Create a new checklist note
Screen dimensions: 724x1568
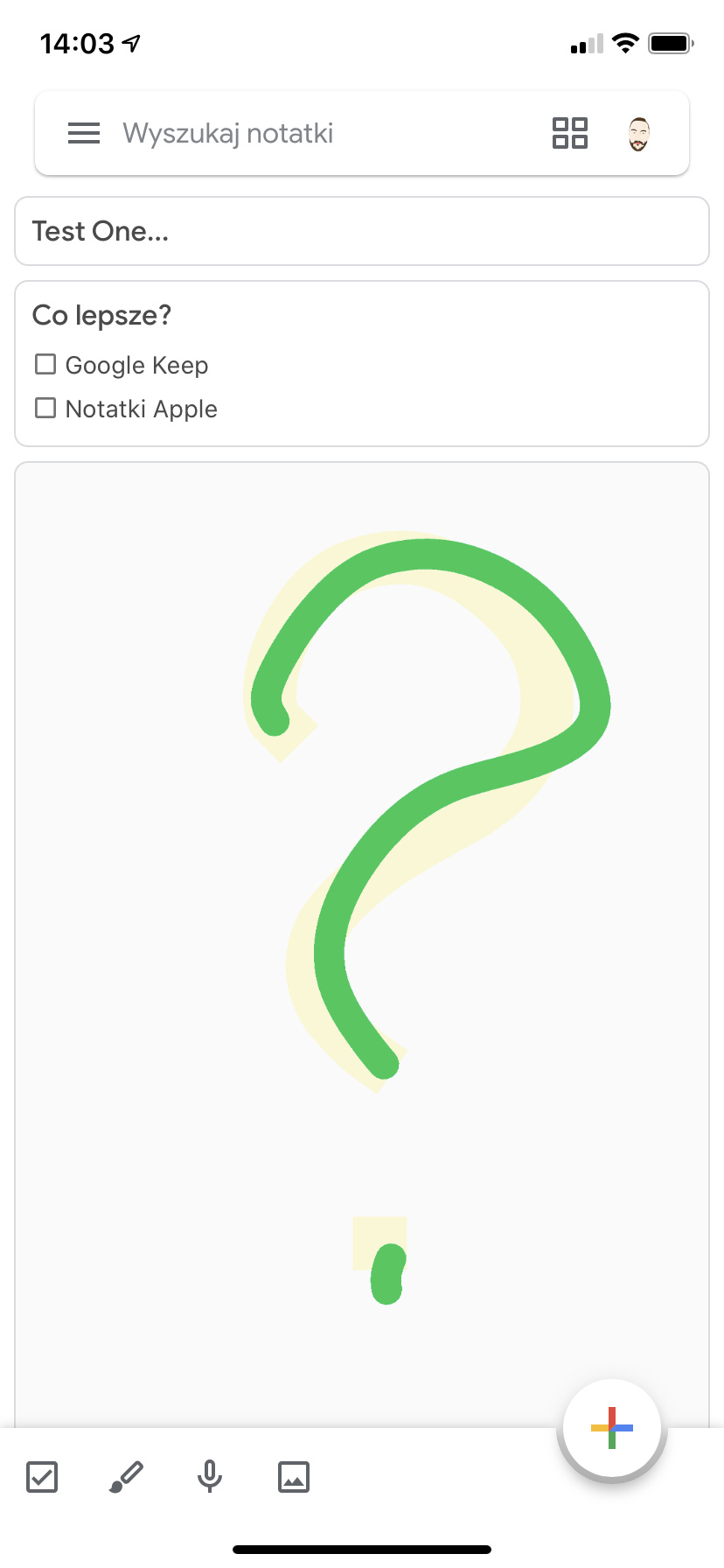tap(42, 1477)
